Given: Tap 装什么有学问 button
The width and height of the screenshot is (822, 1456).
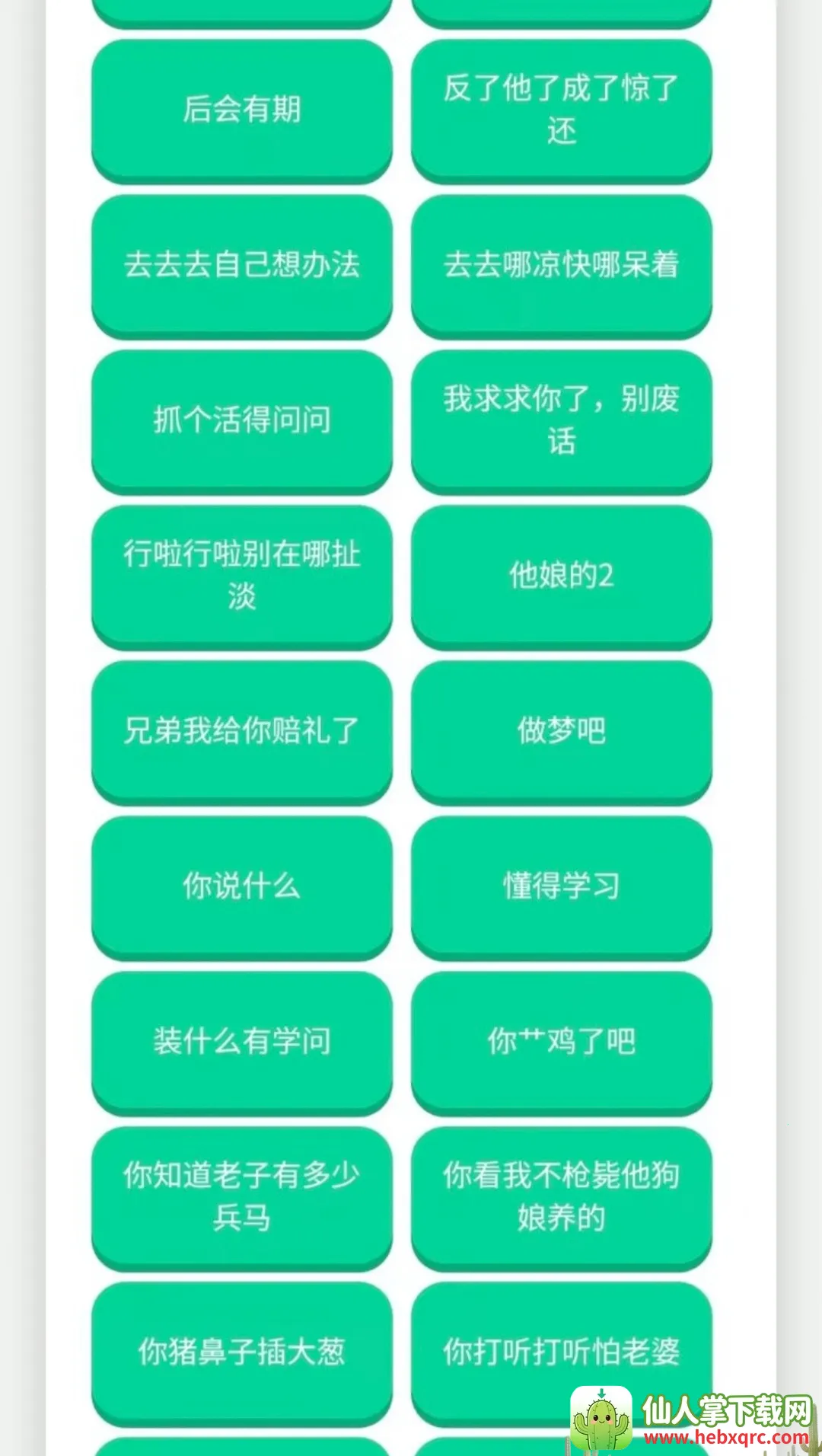Looking at the screenshot, I should [242, 1041].
